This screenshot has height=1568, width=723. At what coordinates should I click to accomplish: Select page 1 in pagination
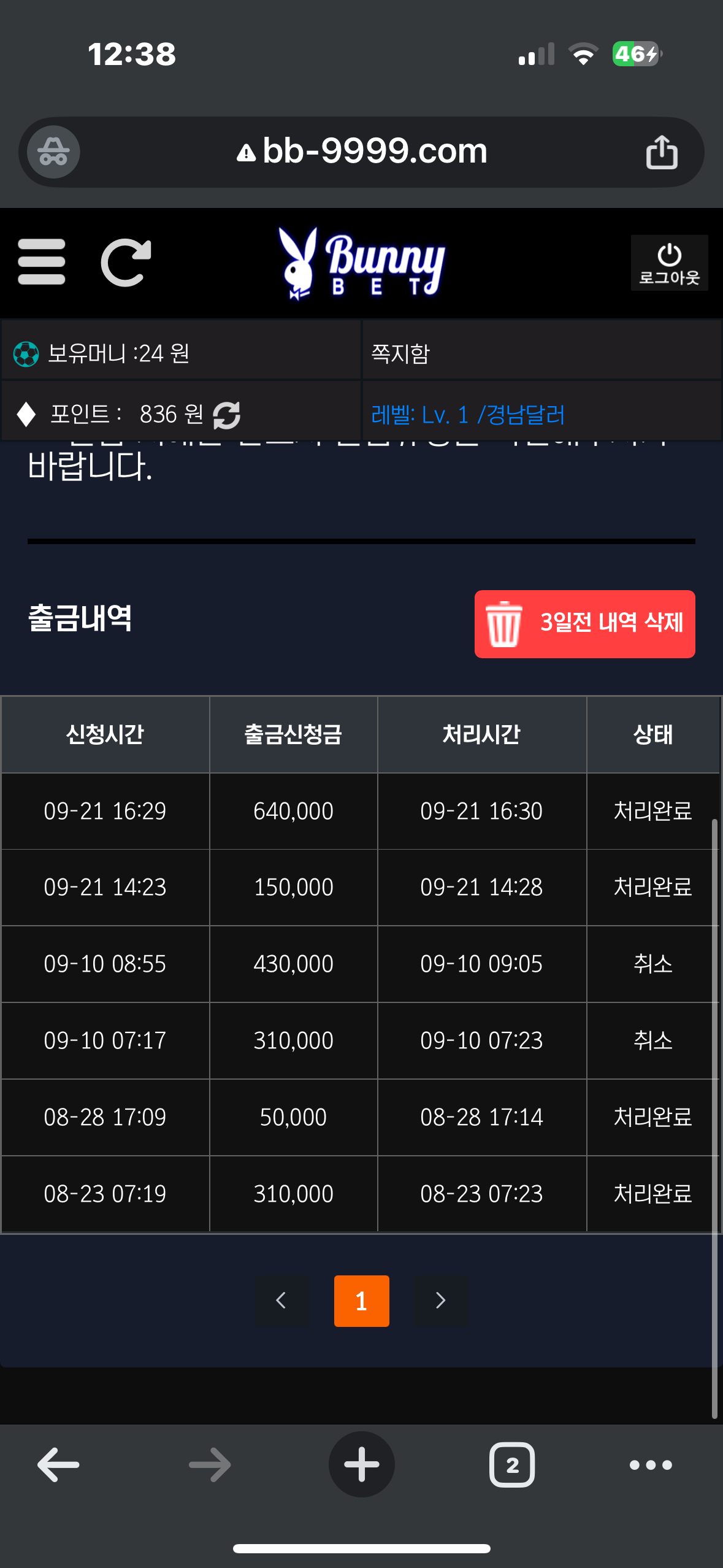(x=361, y=1301)
